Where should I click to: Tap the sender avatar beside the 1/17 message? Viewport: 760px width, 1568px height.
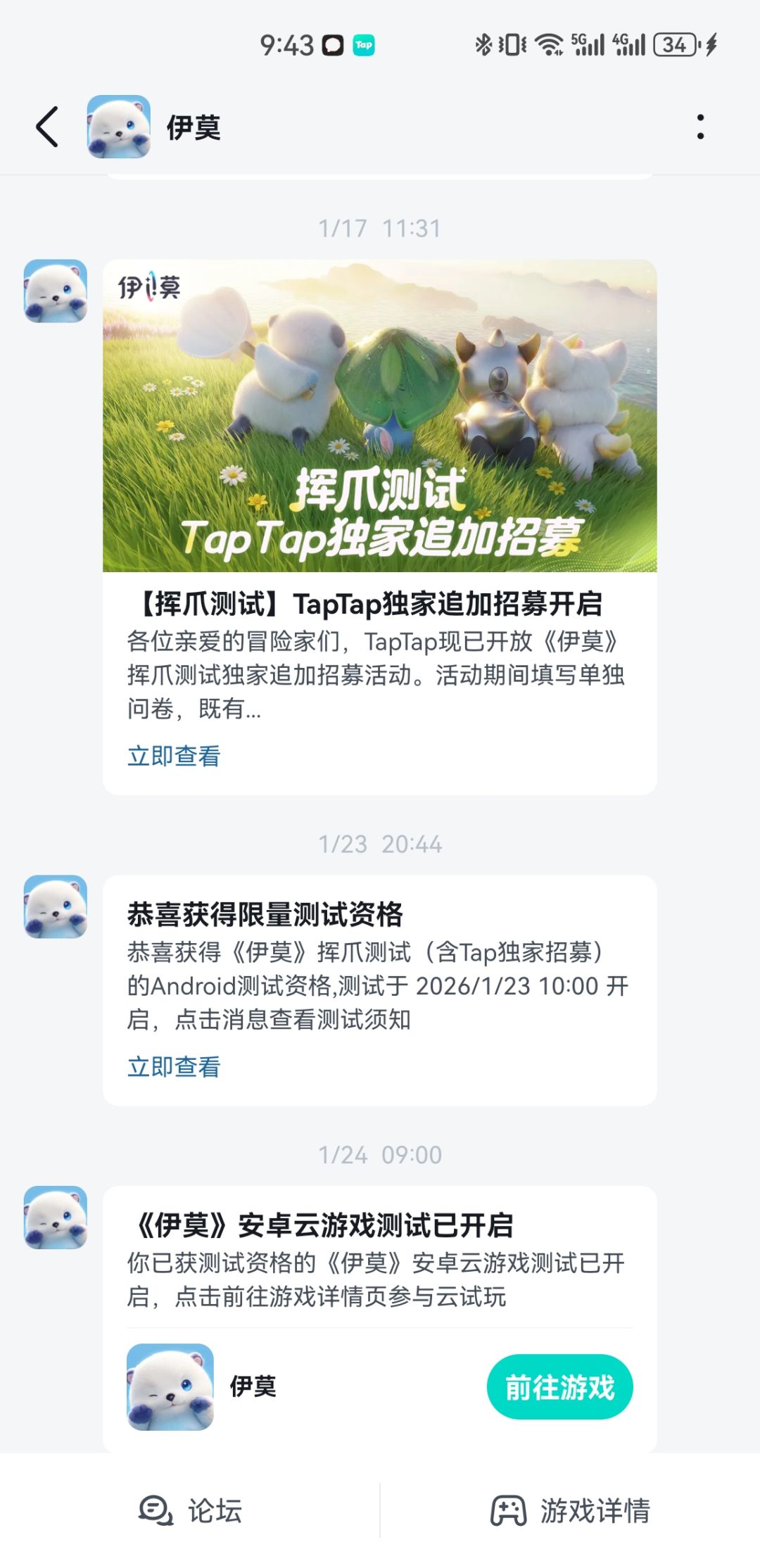(56, 291)
